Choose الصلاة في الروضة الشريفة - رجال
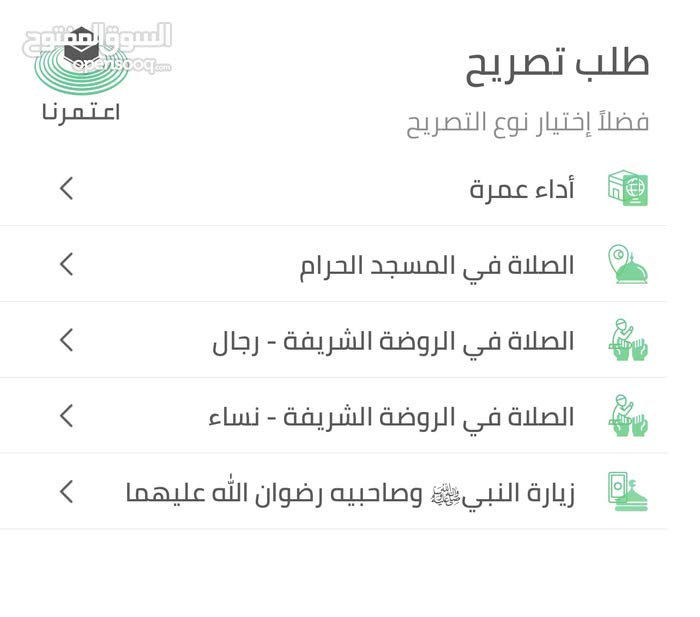This screenshot has width=700, height=617. coord(393,341)
